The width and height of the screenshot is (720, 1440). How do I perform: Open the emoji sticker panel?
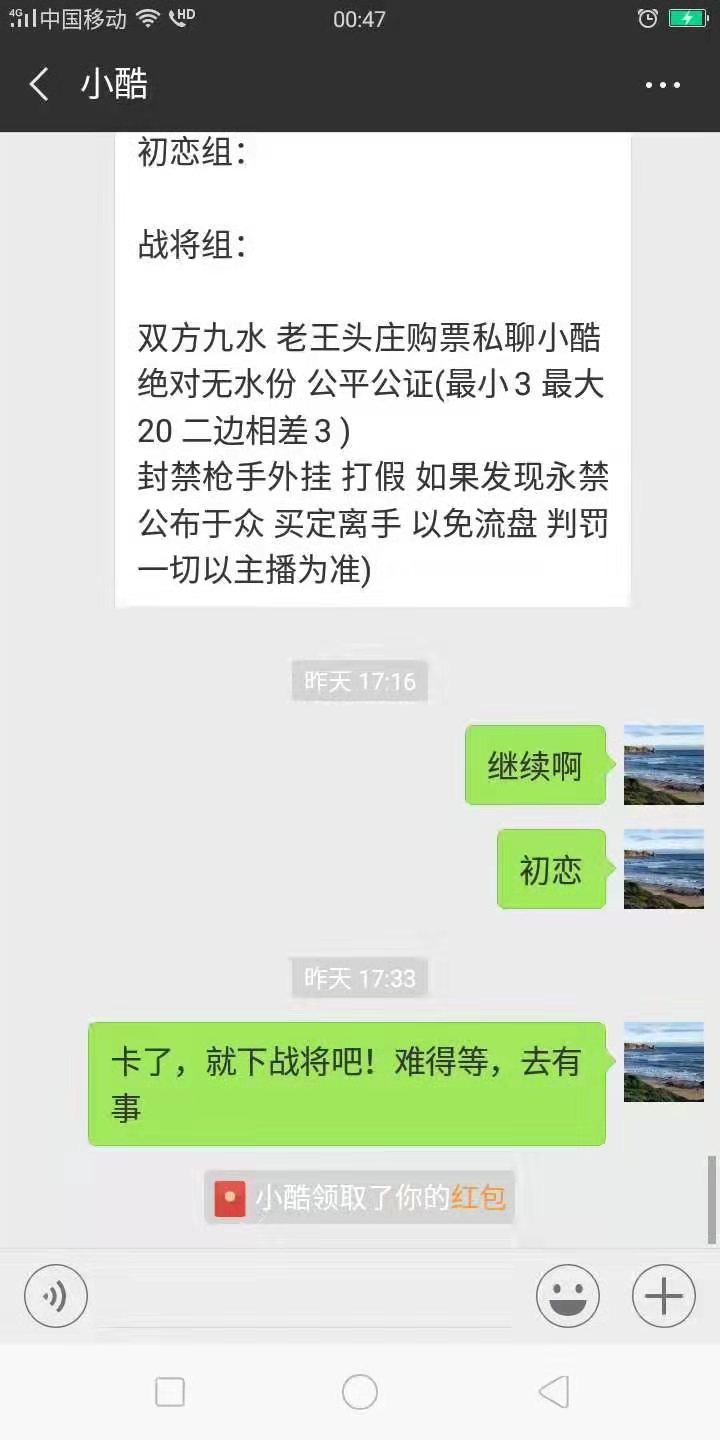(567, 1296)
